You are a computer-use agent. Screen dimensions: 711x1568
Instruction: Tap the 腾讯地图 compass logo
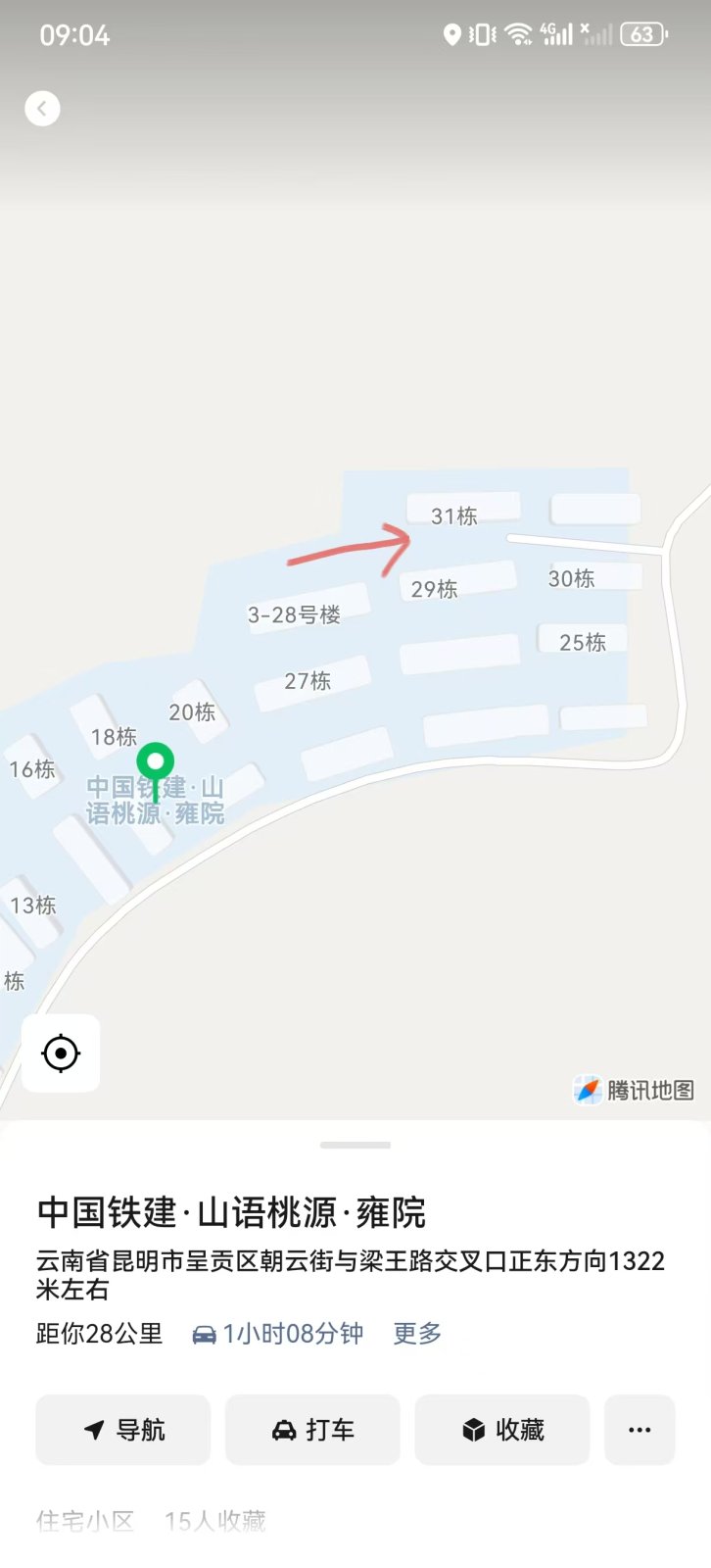click(588, 1091)
